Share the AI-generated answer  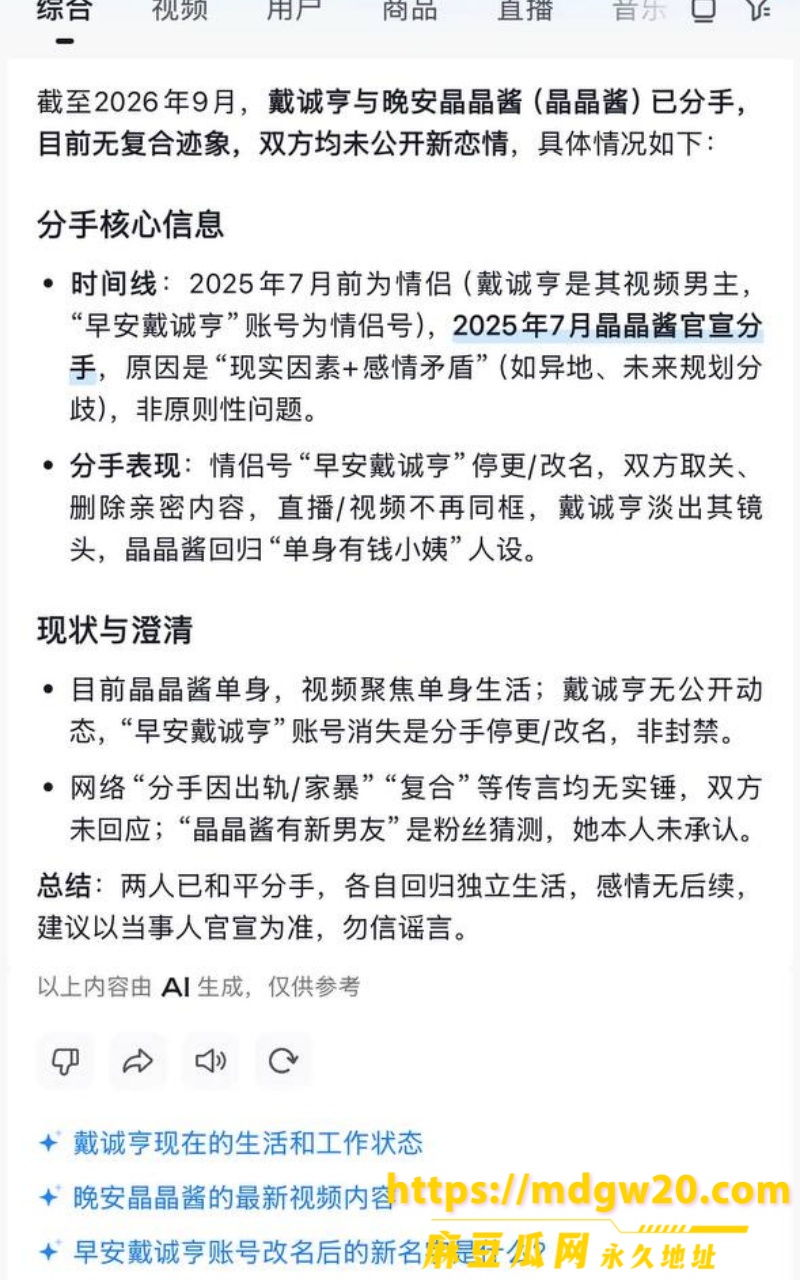point(138,1061)
